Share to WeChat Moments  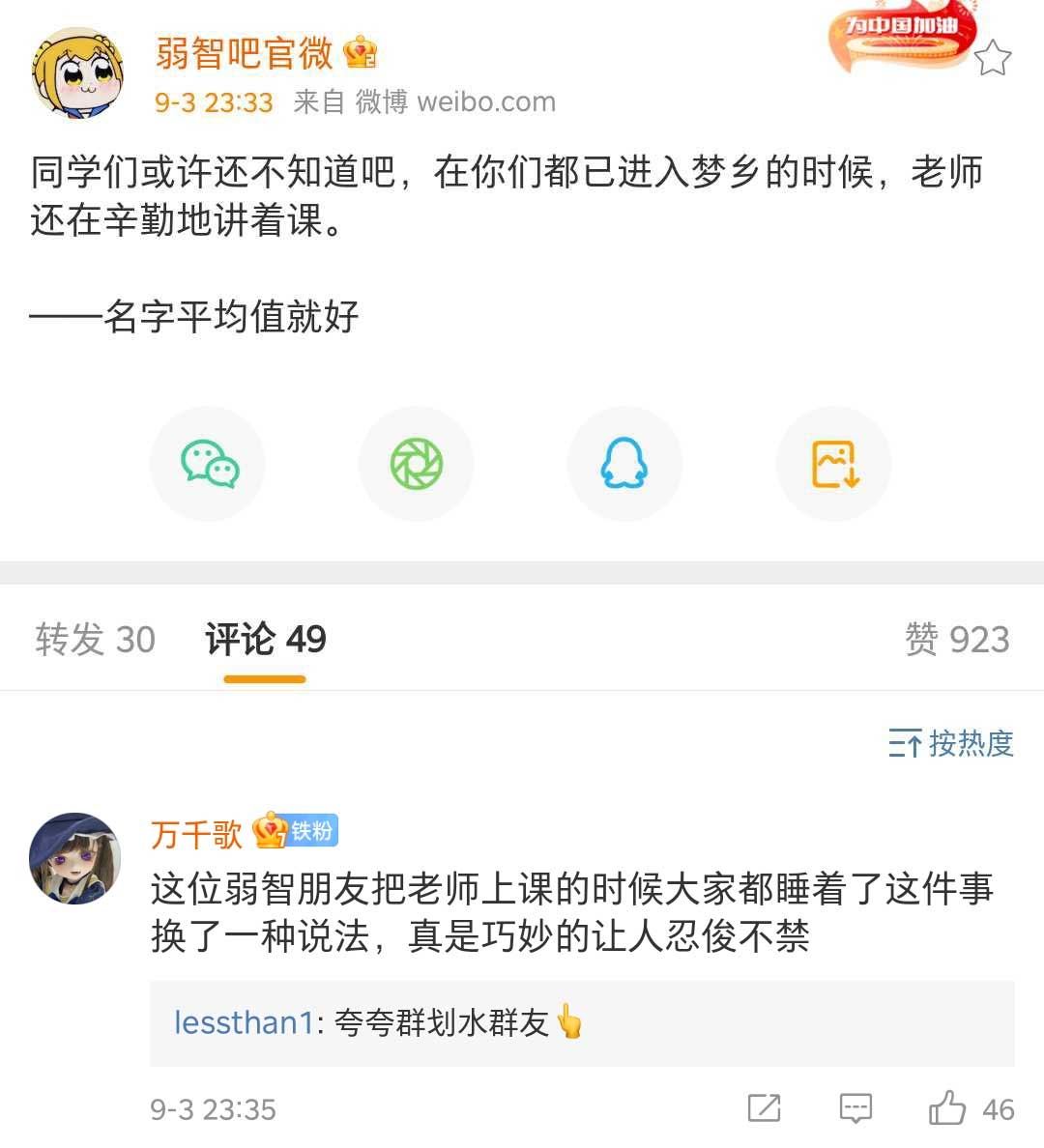(x=417, y=464)
